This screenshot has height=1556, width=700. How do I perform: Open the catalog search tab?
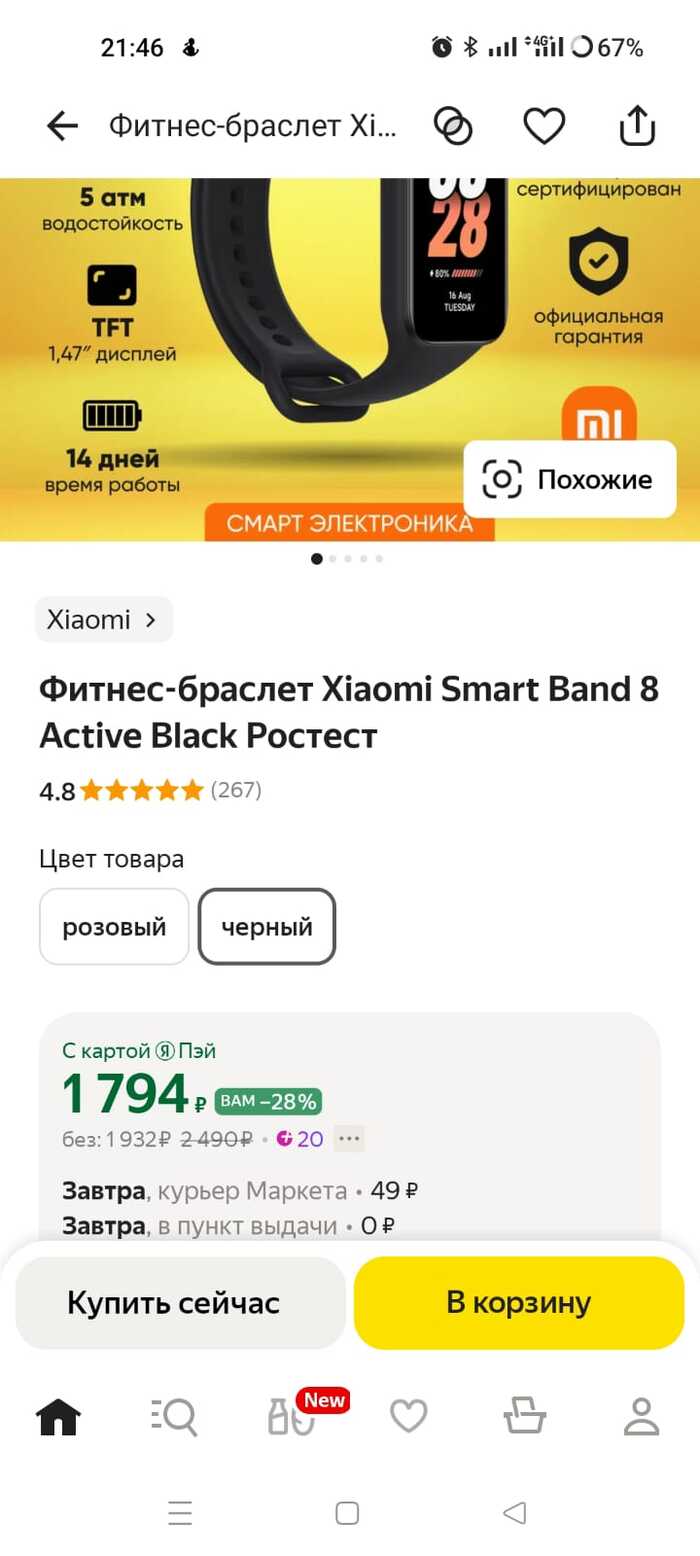point(174,1417)
